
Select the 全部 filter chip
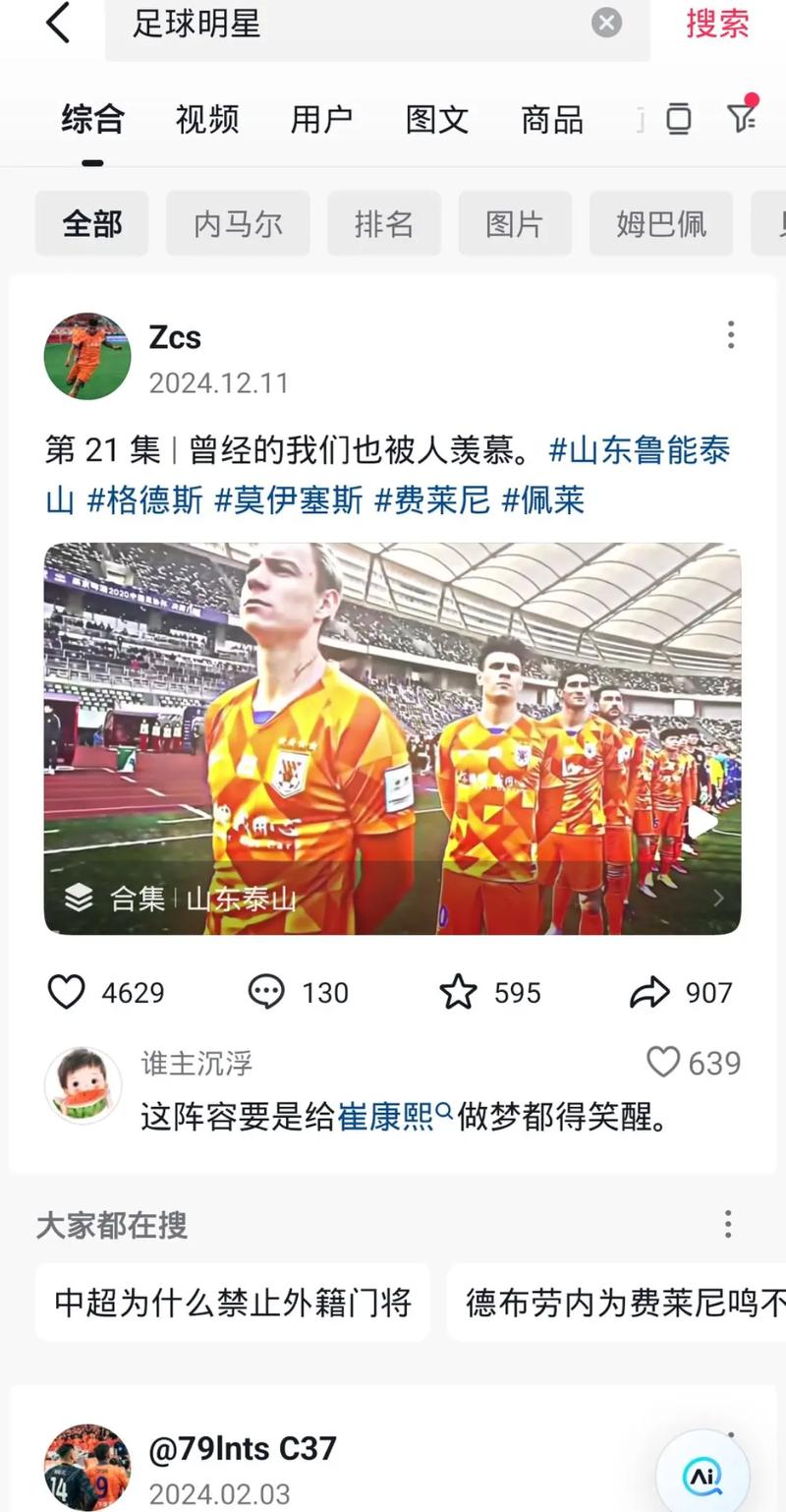[91, 223]
